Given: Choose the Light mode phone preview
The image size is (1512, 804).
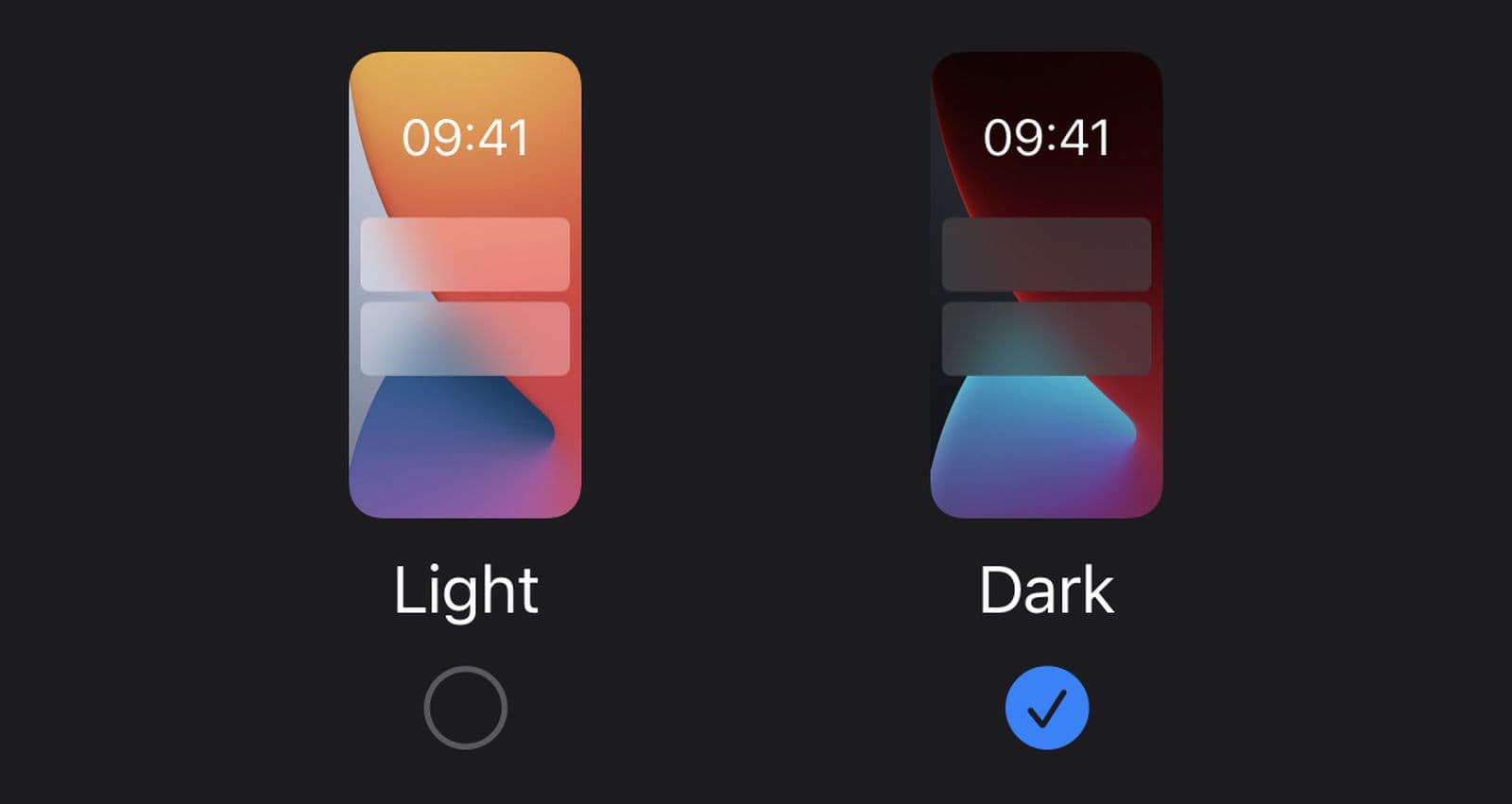Looking at the screenshot, I should tap(465, 284).
